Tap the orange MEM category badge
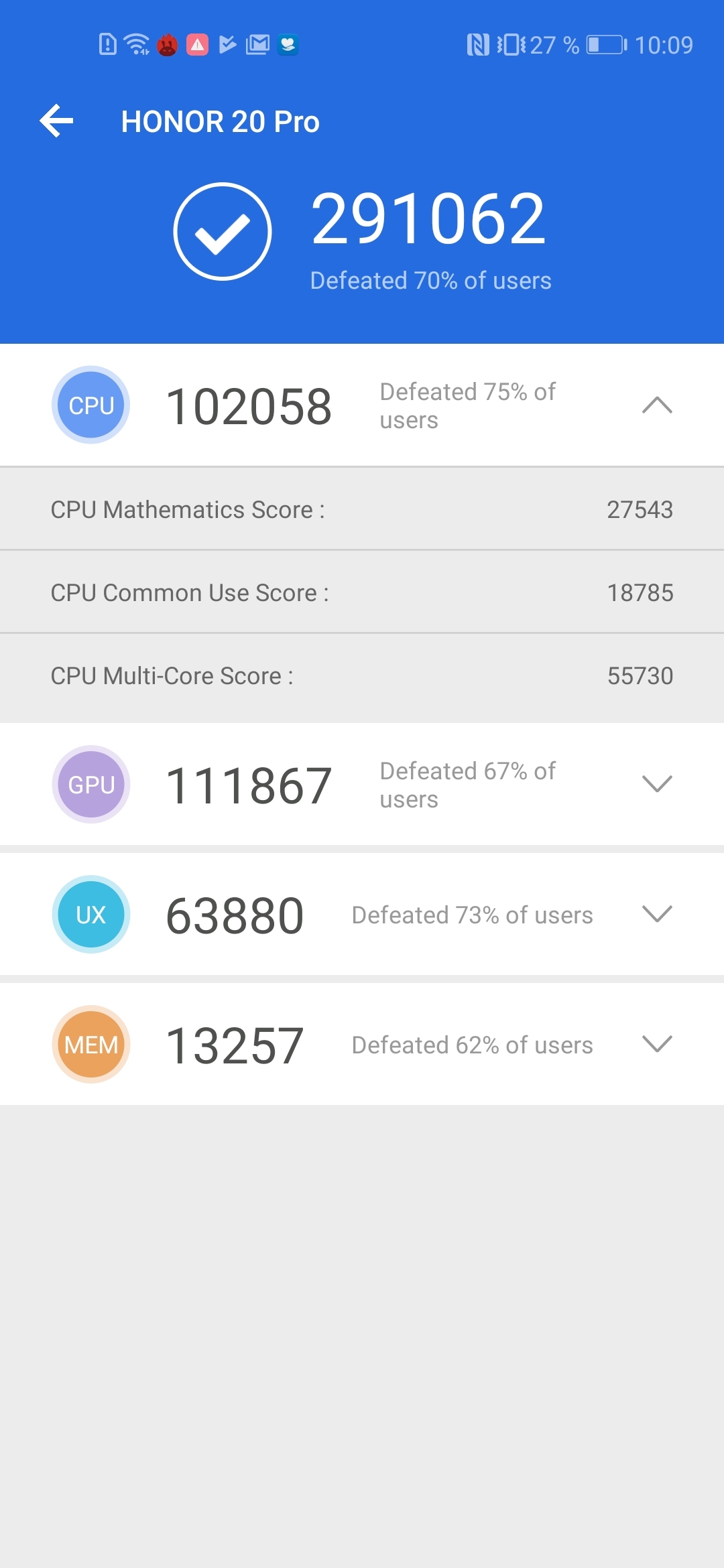Image resolution: width=724 pixels, height=1568 pixels. coord(90,1044)
